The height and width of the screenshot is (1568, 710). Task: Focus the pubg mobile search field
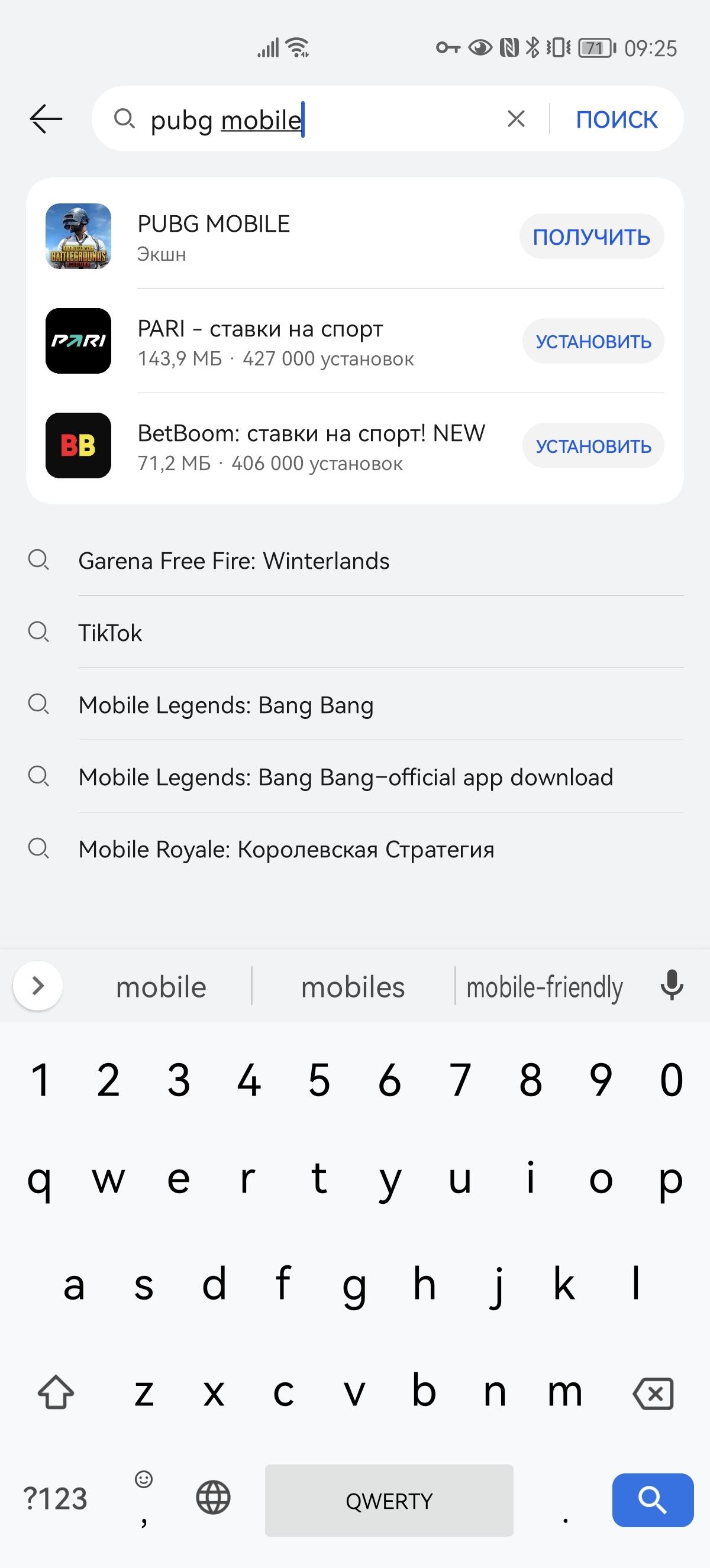pos(317,119)
